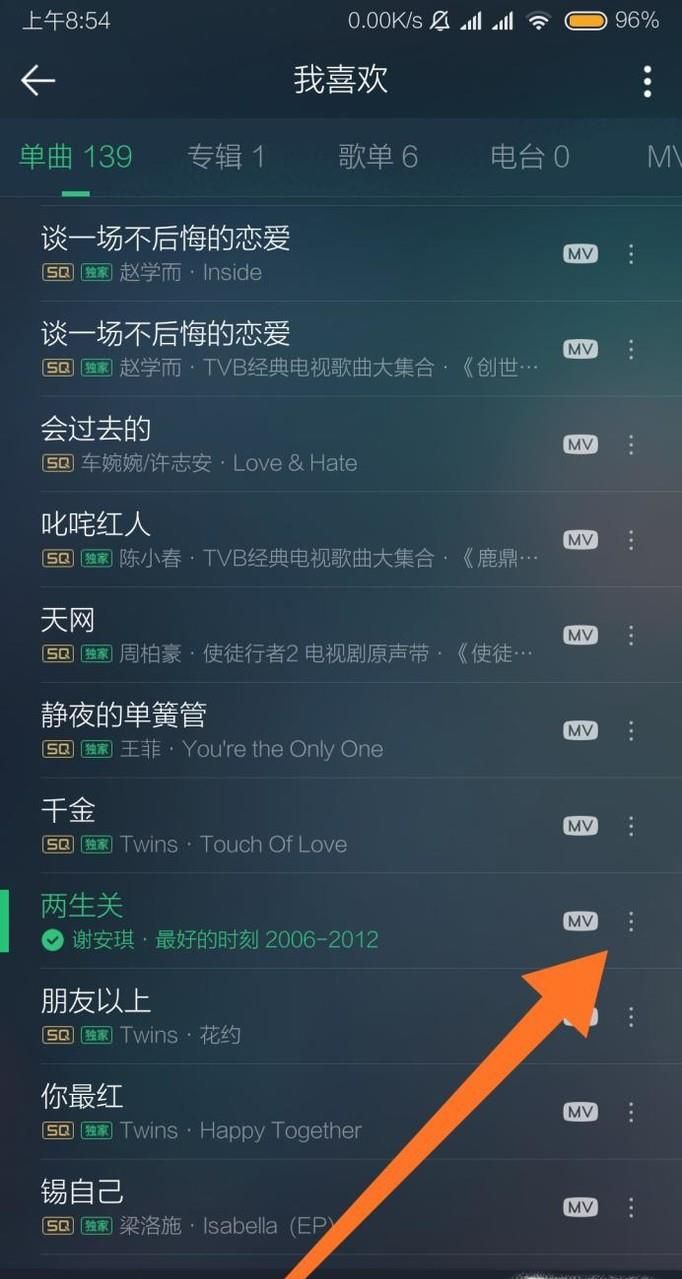Watch the MV for 两生关
The image size is (682, 1279).
pyautogui.click(x=580, y=921)
